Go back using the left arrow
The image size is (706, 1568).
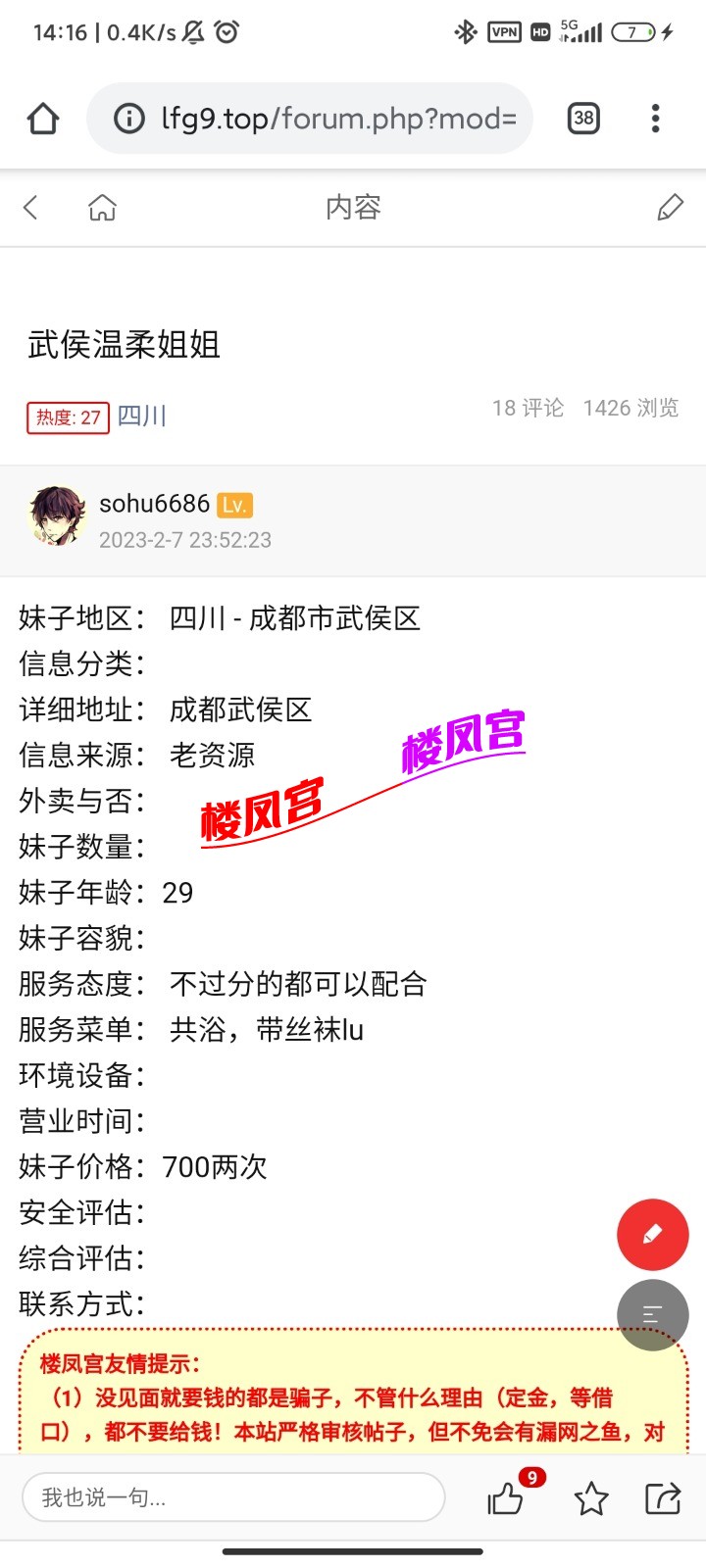point(30,207)
